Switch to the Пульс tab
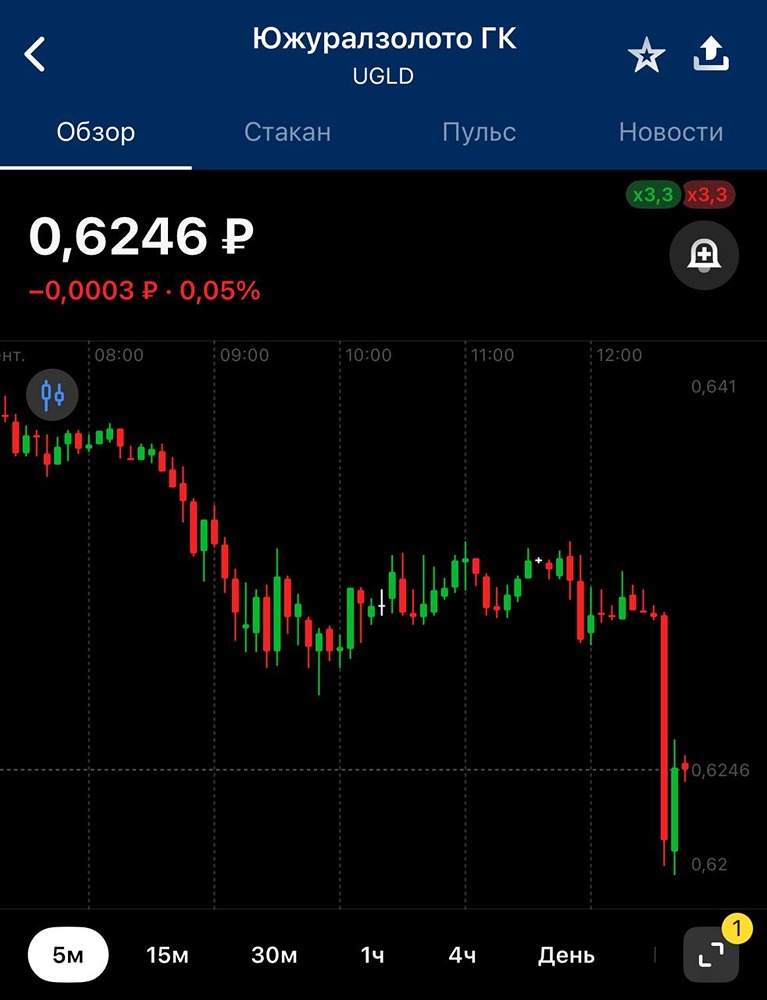This screenshot has height=1000, width=767. (479, 132)
